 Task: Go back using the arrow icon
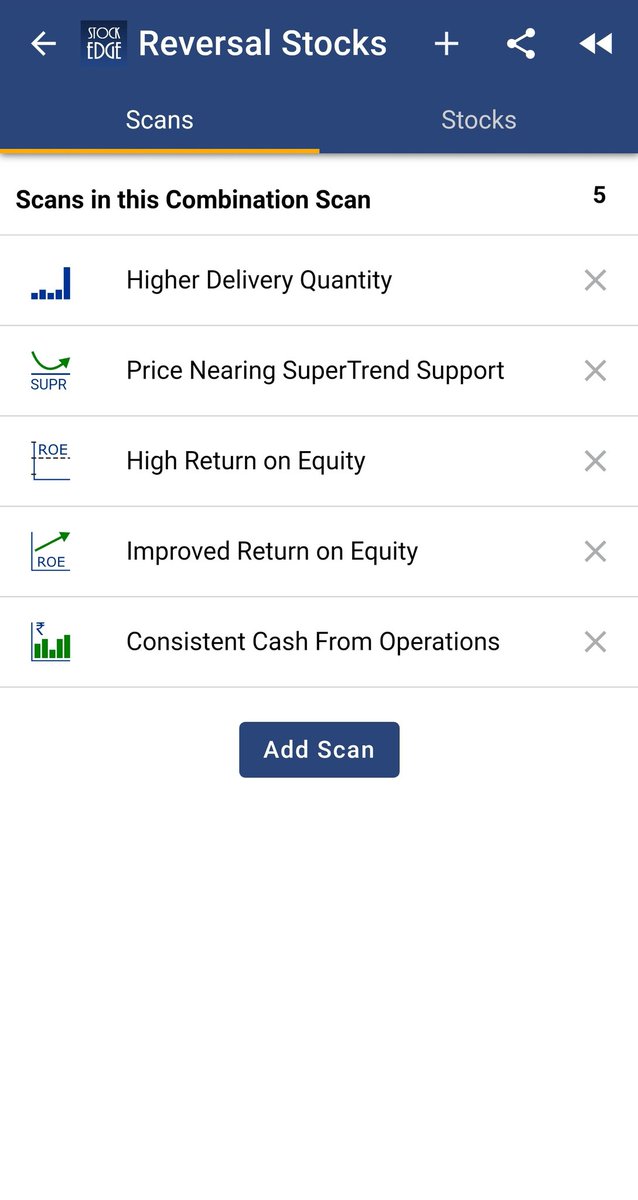click(x=43, y=44)
